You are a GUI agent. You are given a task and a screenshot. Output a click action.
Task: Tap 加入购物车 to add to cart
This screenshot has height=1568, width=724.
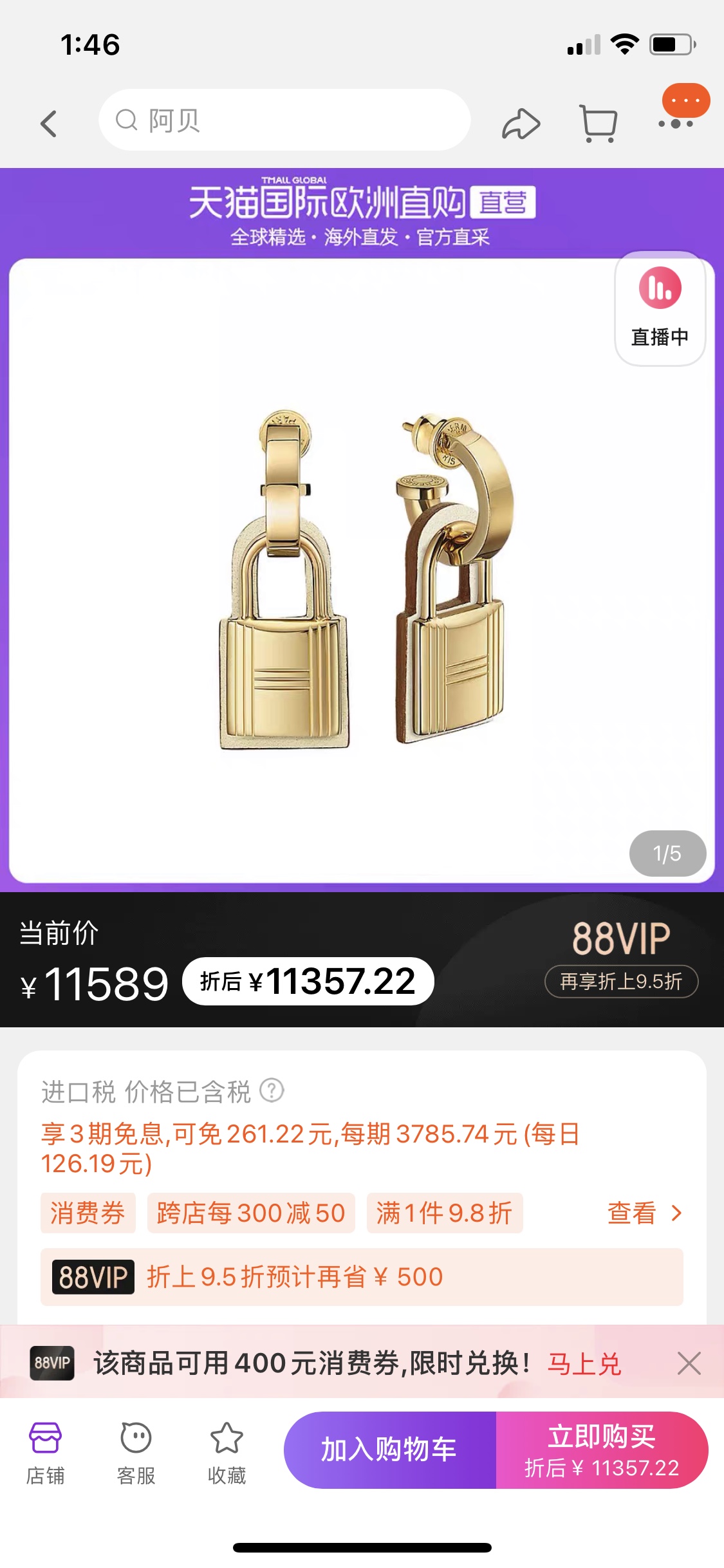pyautogui.click(x=389, y=1450)
